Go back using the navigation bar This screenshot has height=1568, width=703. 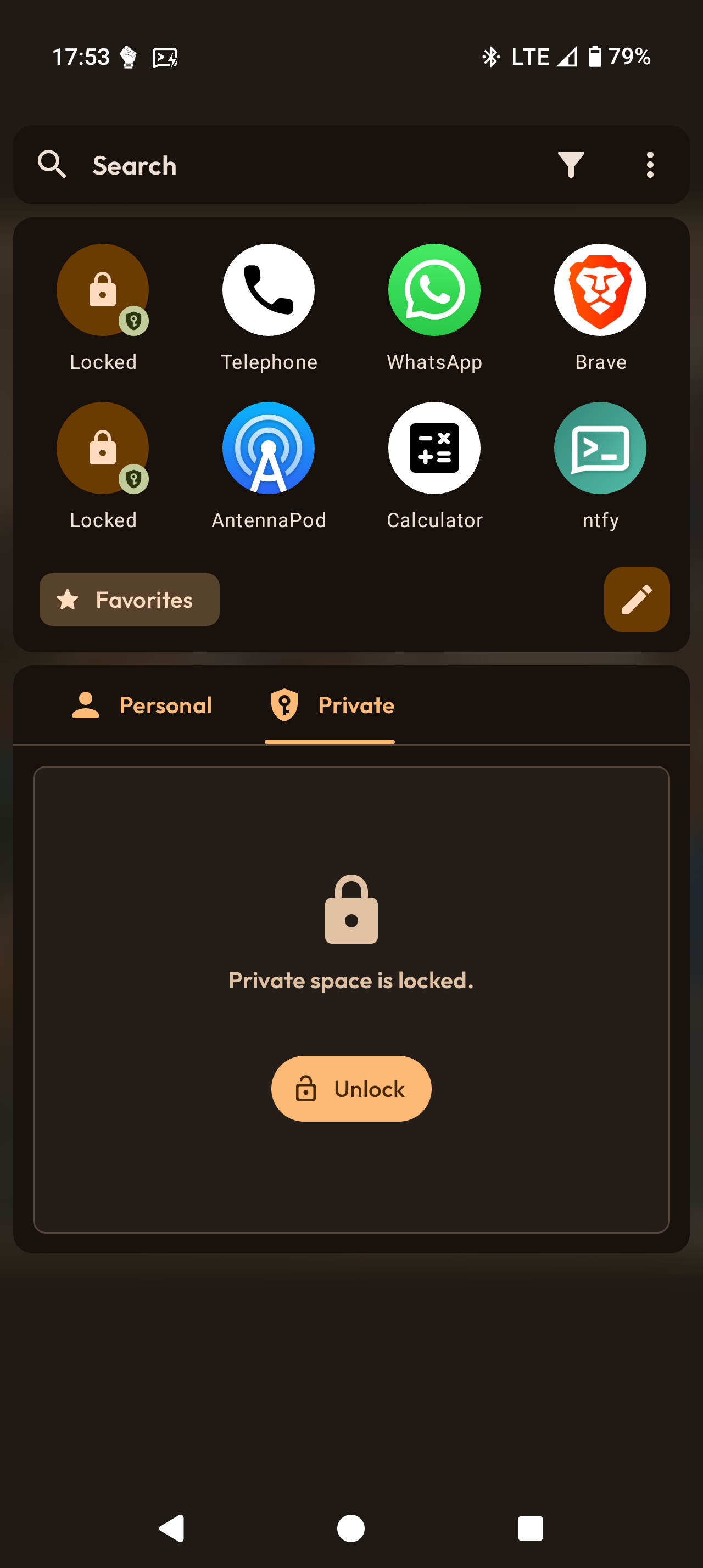point(172,1528)
